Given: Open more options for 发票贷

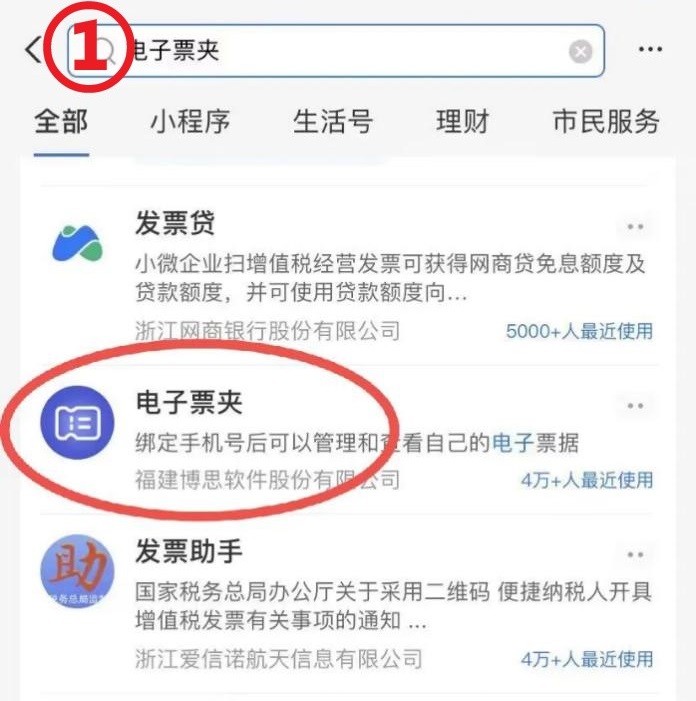Looking at the screenshot, I should pos(635,227).
